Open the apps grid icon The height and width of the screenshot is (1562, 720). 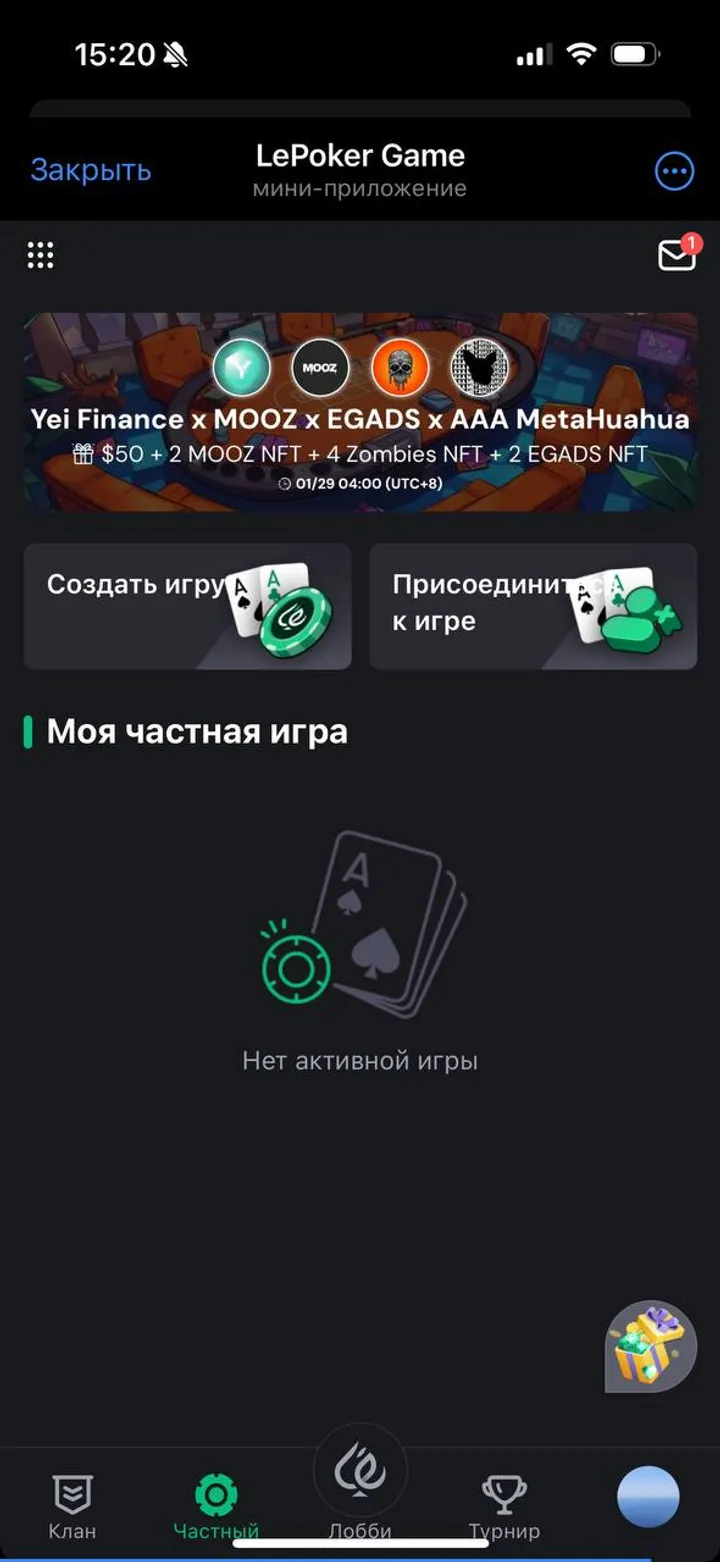point(40,254)
